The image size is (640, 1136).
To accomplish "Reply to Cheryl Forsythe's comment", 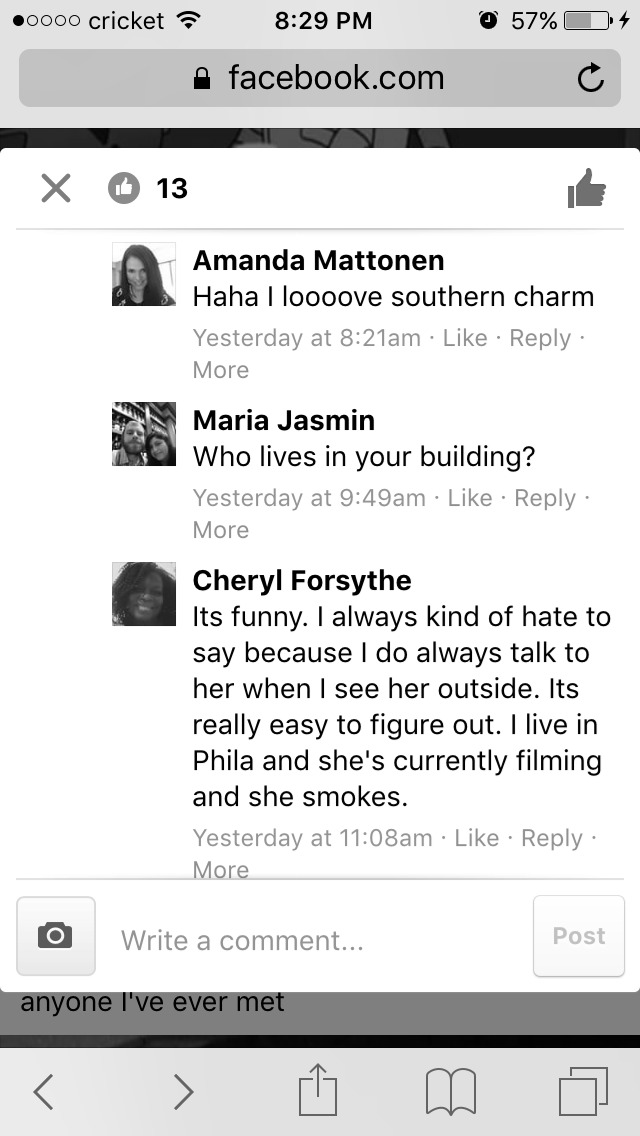I will coord(551,838).
